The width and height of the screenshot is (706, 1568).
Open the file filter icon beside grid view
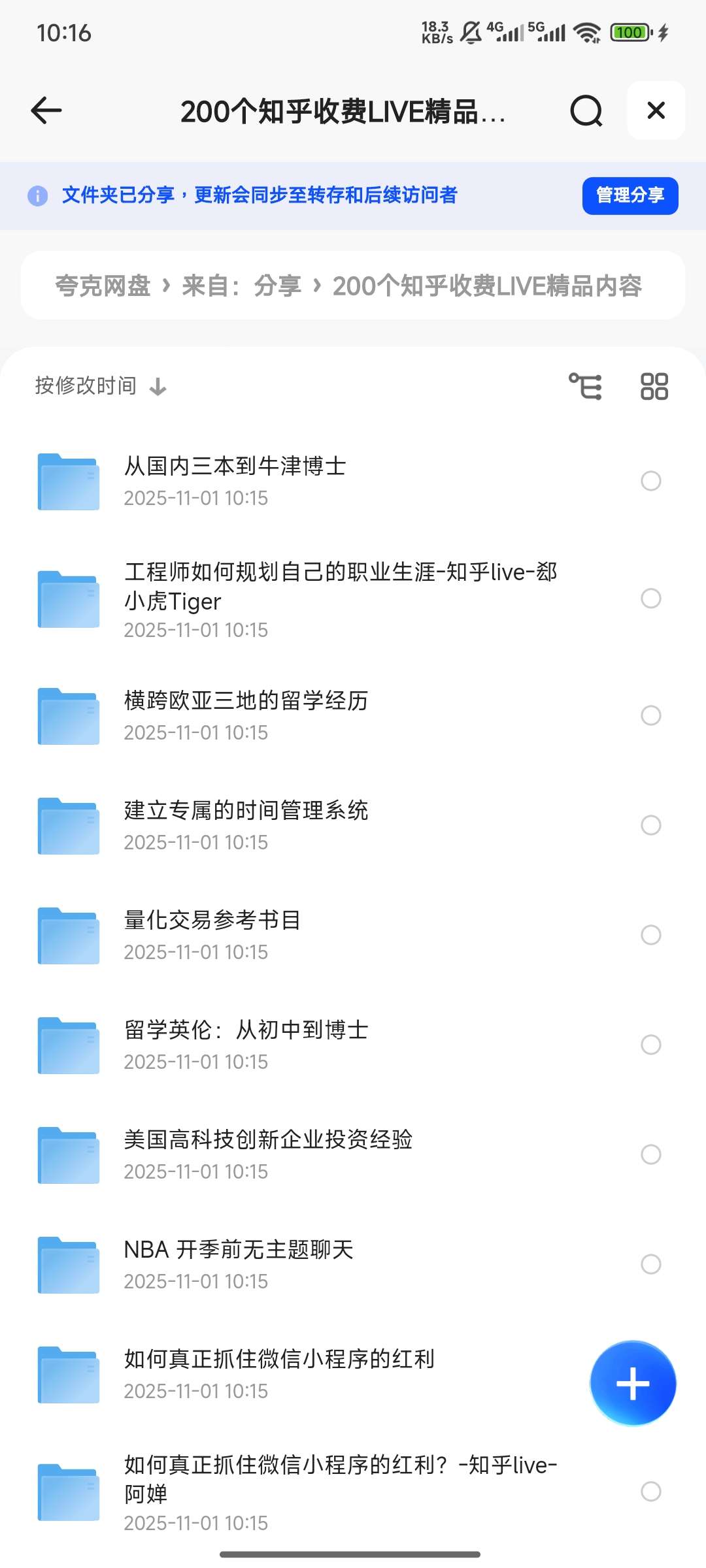pos(586,386)
